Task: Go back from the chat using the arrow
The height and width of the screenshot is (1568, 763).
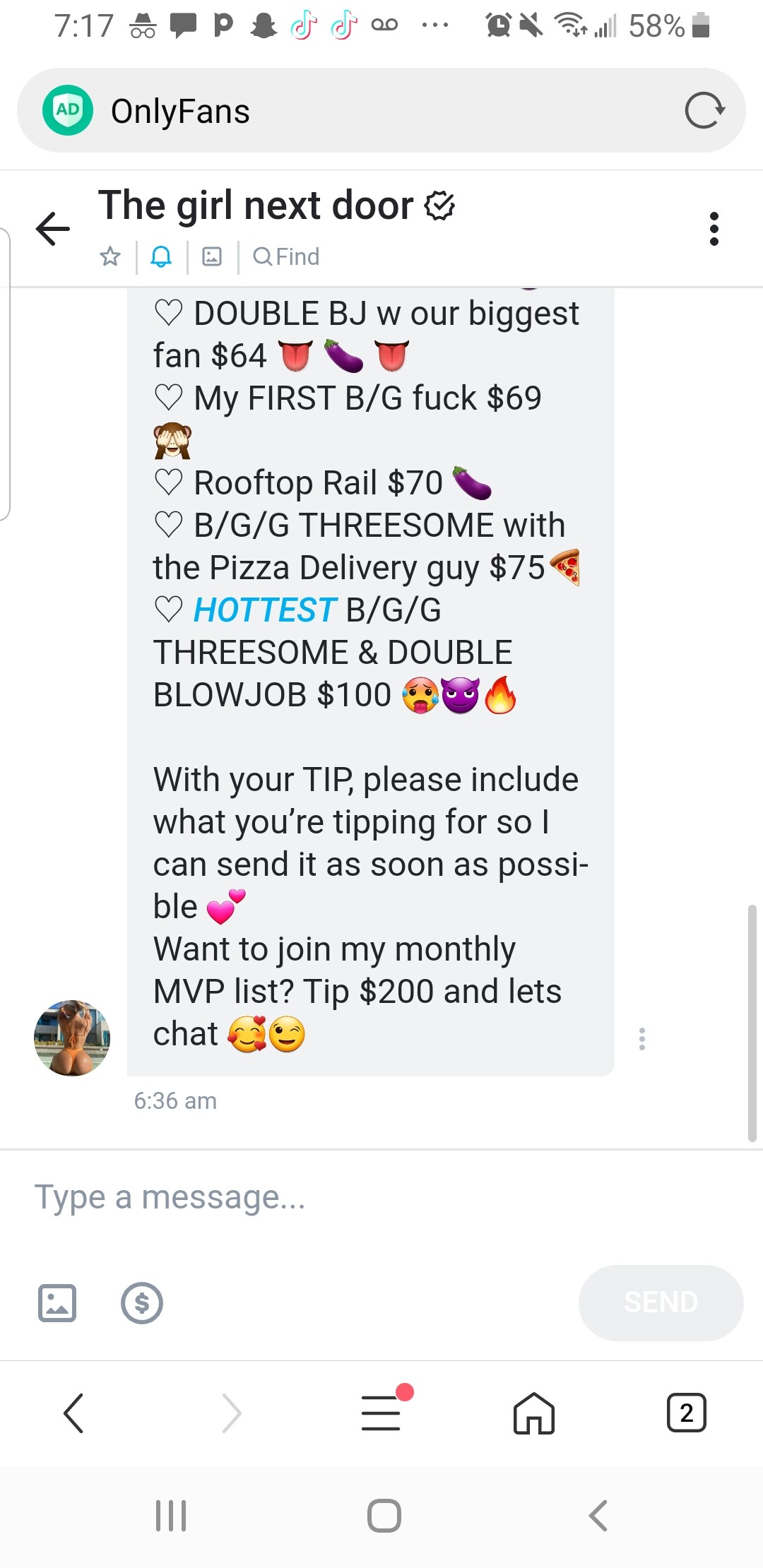Action: [x=53, y=229]
